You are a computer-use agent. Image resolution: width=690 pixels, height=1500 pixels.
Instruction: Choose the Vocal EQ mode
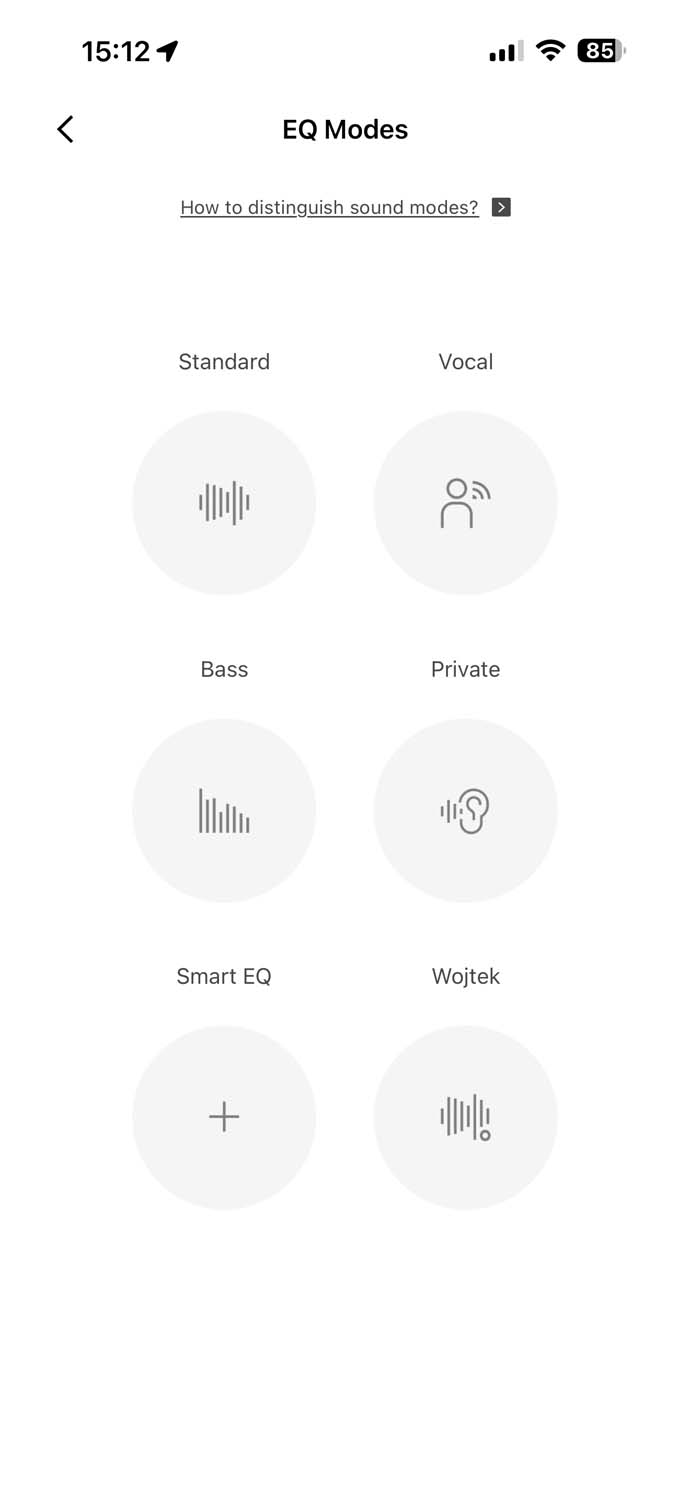[x=466, y=503]
